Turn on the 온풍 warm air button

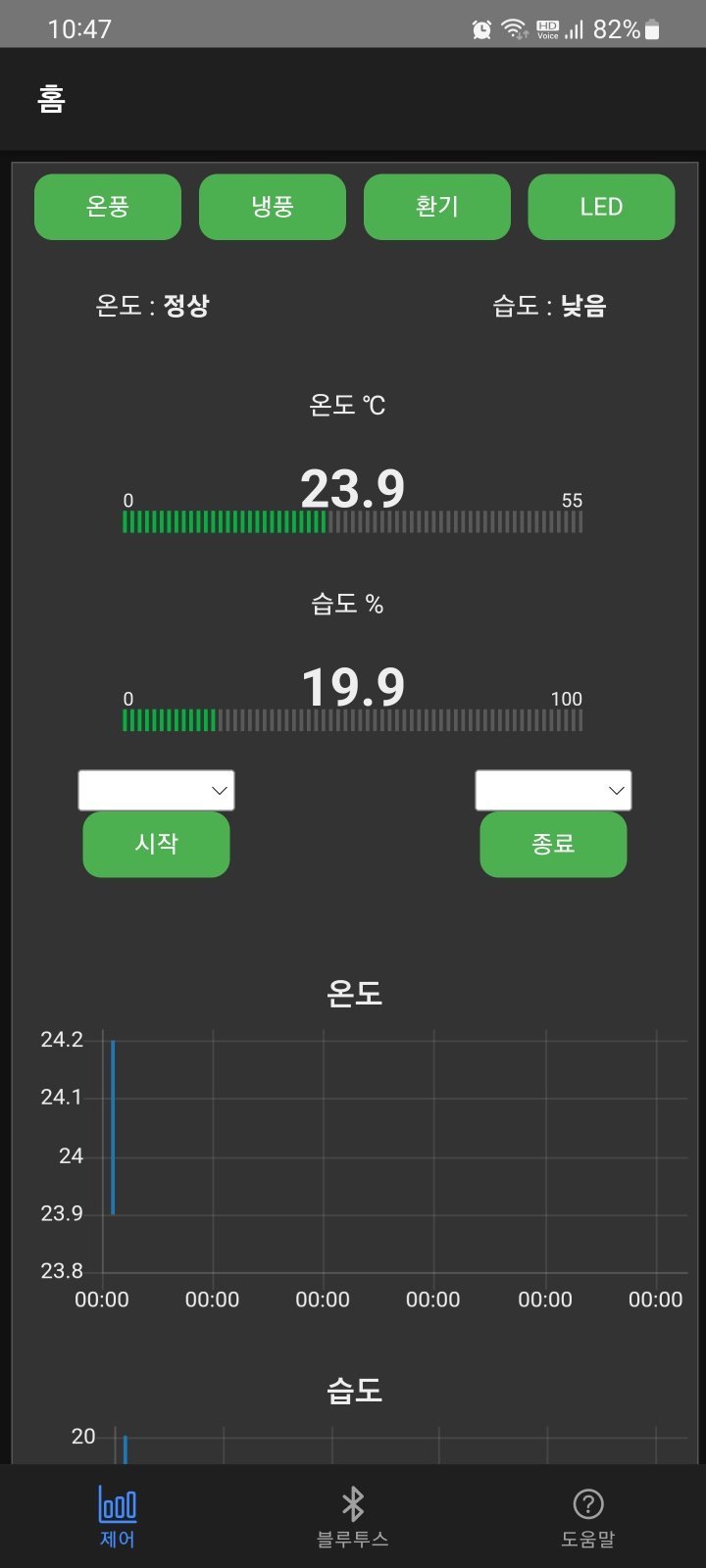[x=108, y=207]
